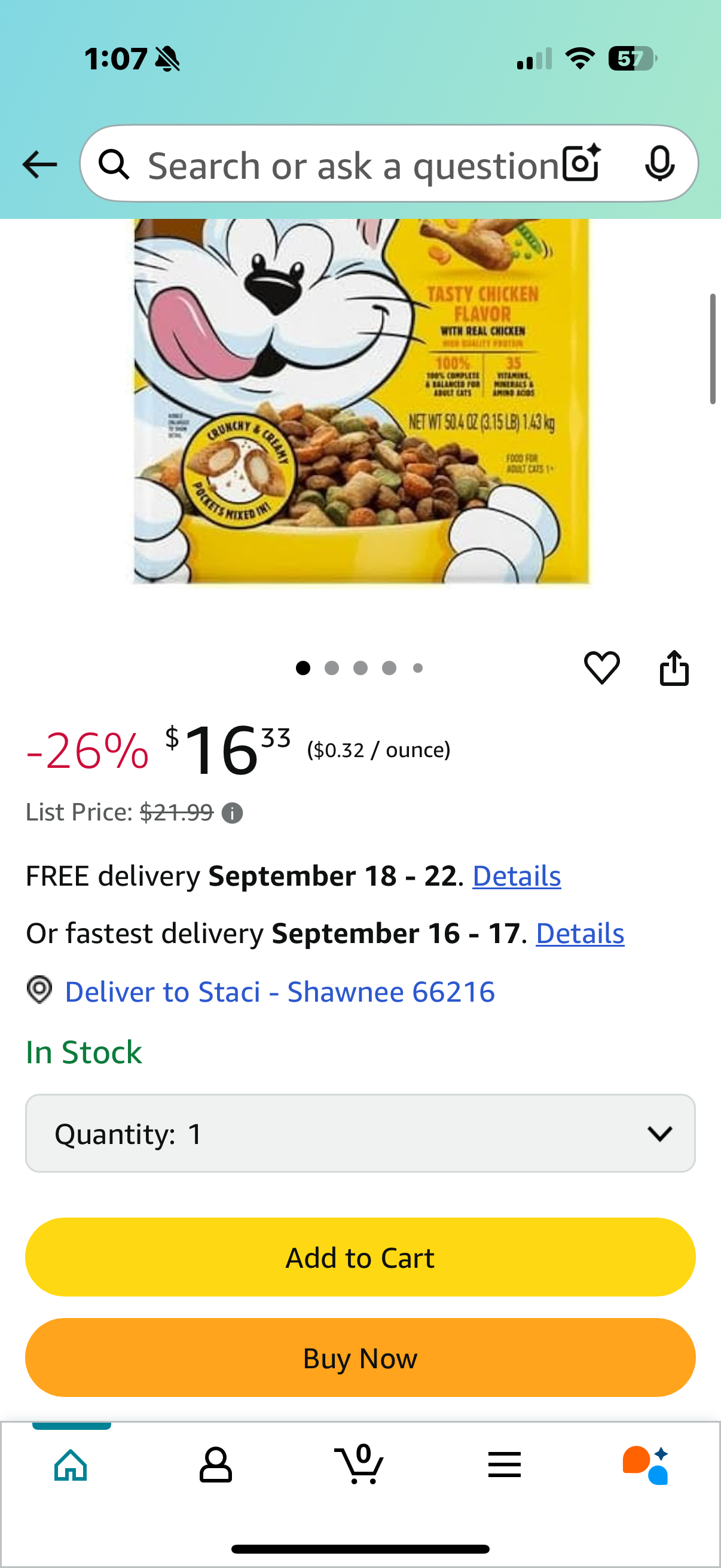Open Details for FREE delivery September 18 - 22
The image size is (721, 1568).
coord(516,876)
